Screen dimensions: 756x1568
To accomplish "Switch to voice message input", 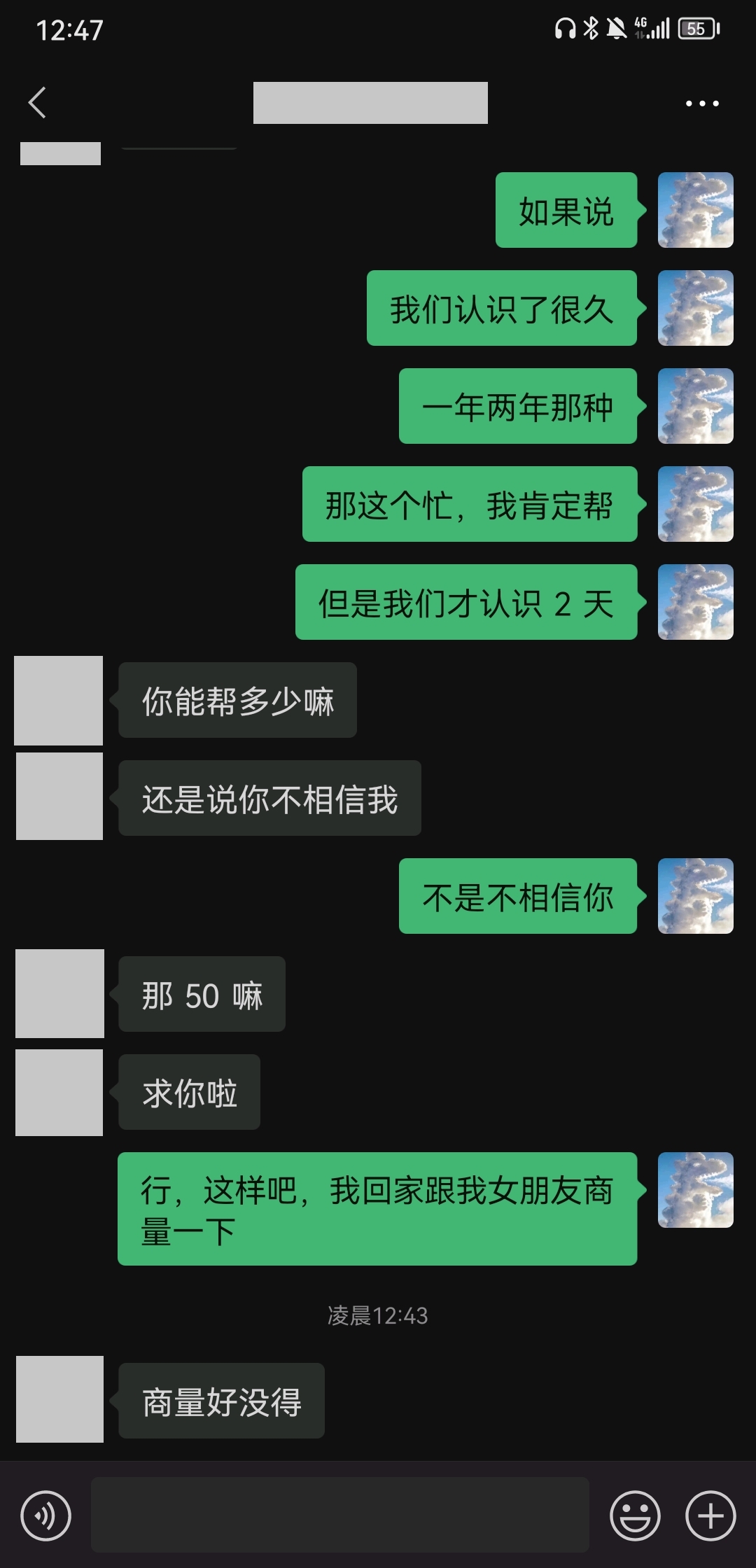I will click(x=46, y=1516).
